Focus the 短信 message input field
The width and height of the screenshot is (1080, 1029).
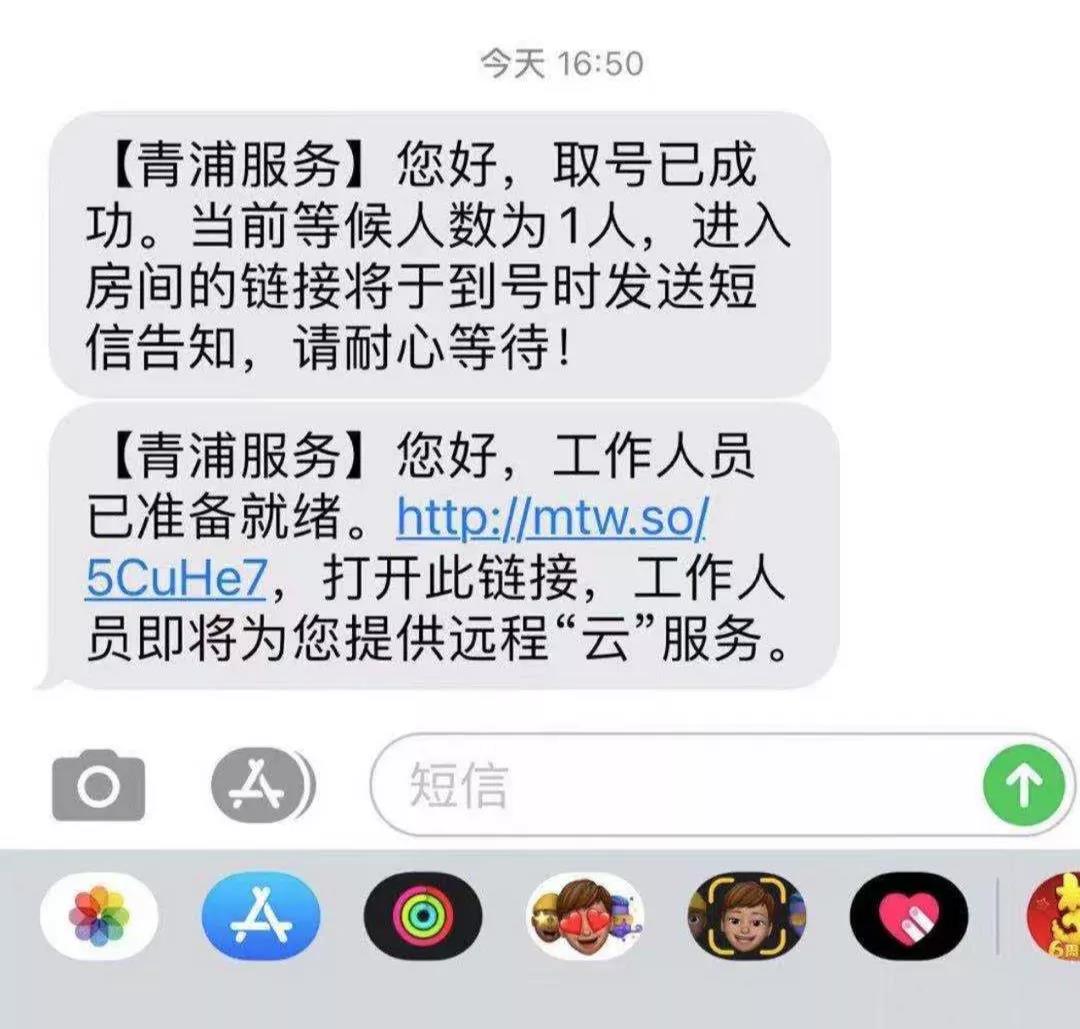(x=670, y=786)
